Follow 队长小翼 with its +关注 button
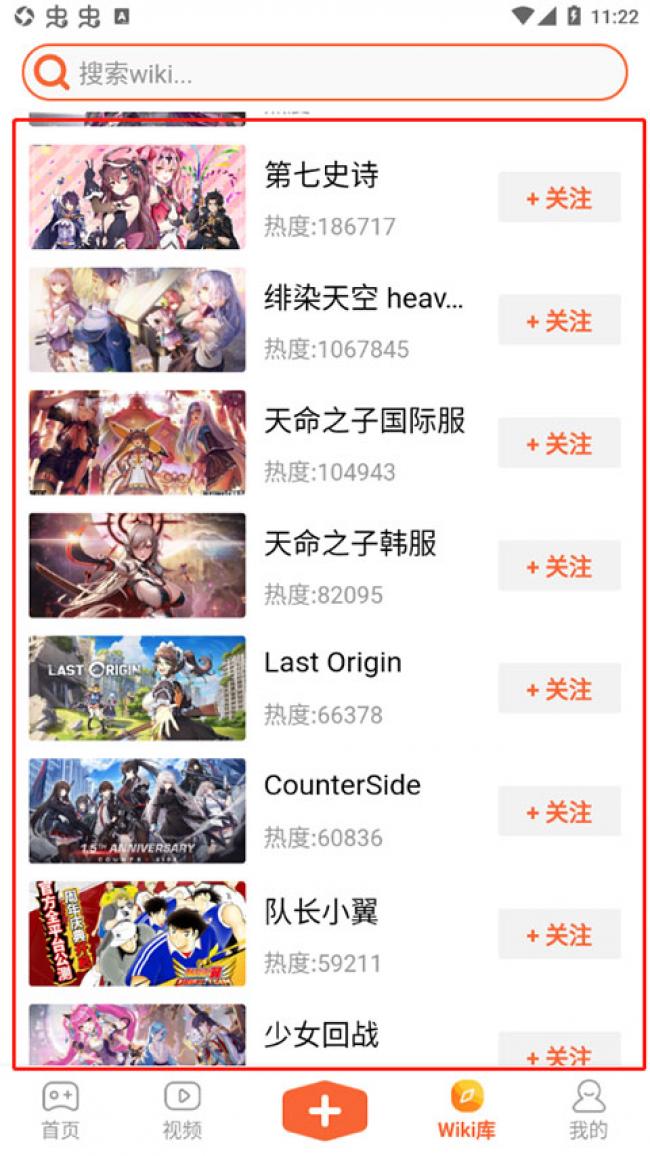 (559, 934)
